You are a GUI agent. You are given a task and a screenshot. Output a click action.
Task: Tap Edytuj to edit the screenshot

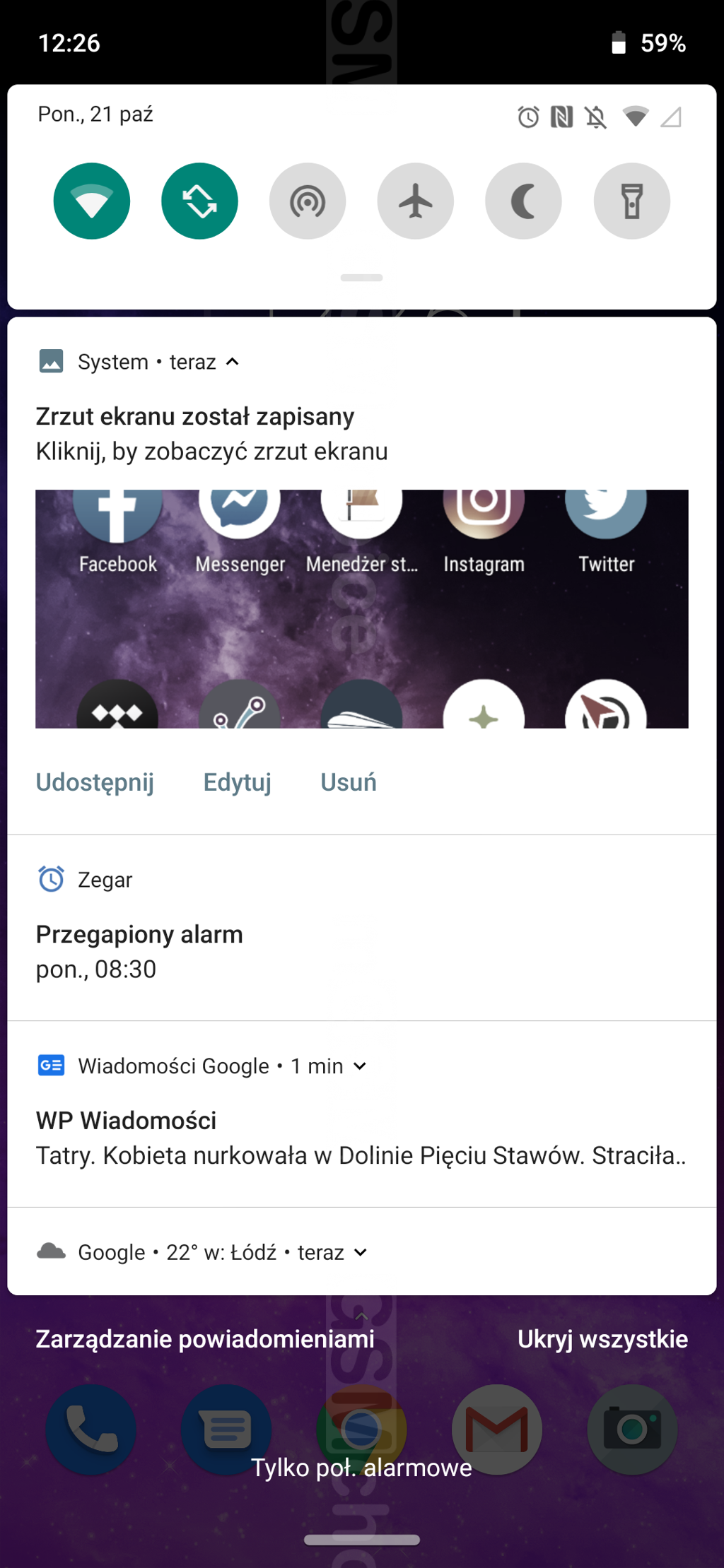click(x=237, y=782)
